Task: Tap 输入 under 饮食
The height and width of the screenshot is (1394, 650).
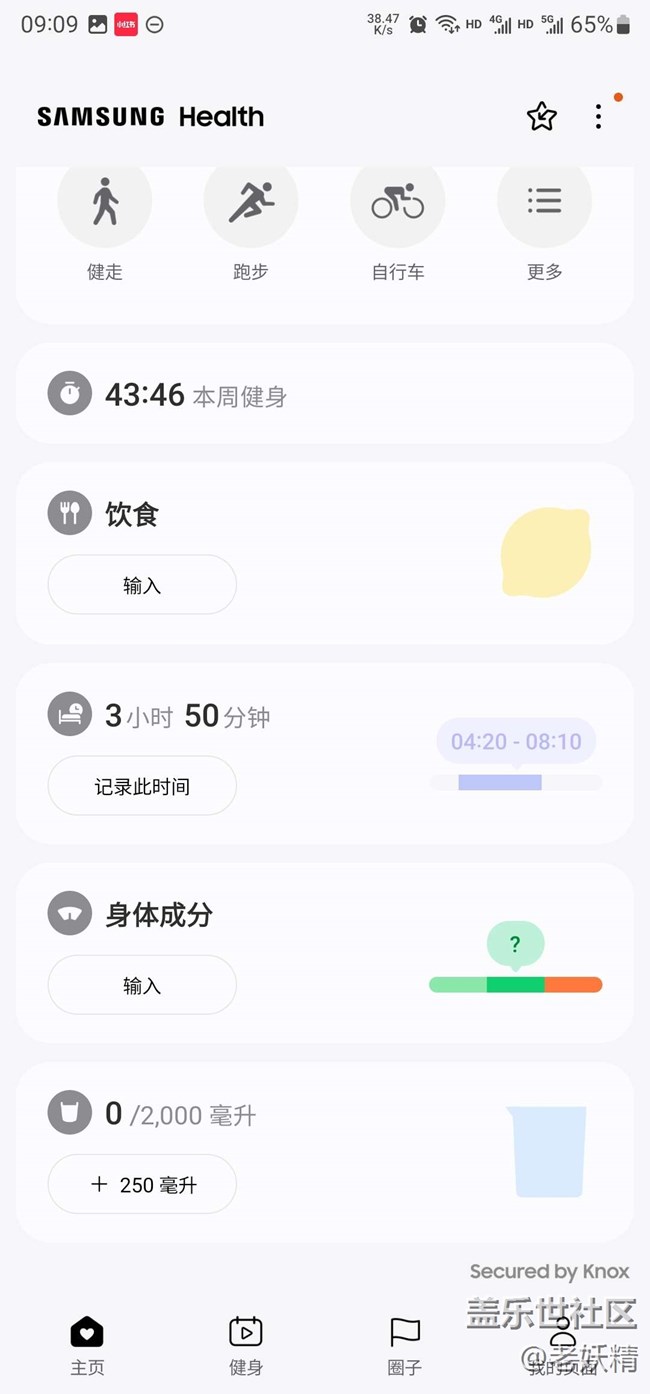Action: (x=142, y=585)
